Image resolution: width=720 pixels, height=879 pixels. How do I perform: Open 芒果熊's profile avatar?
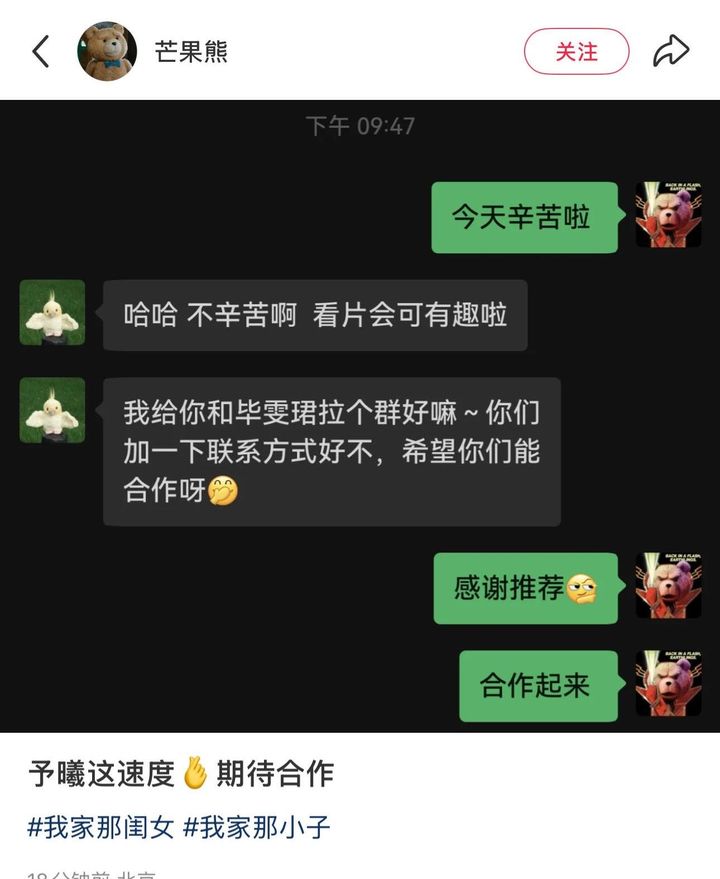tap(107, 51)
